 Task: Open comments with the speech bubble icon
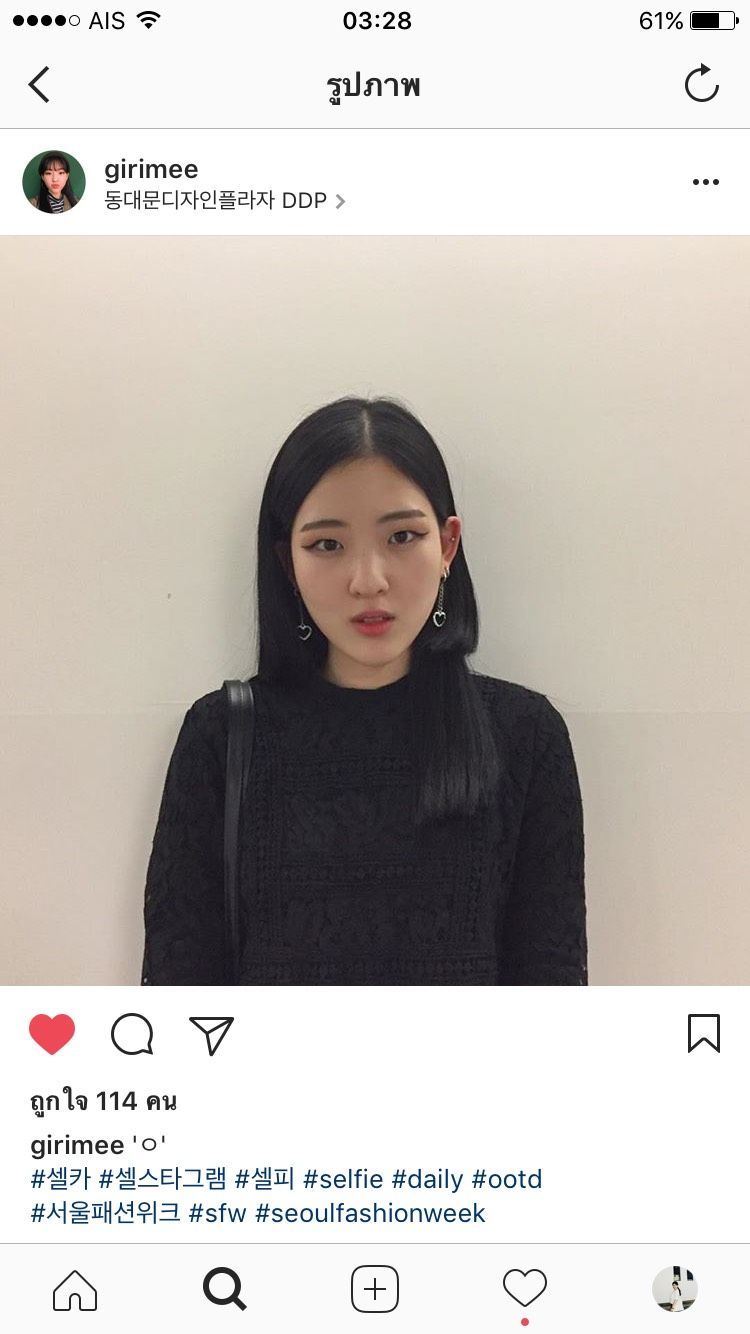pos(132,1035)
